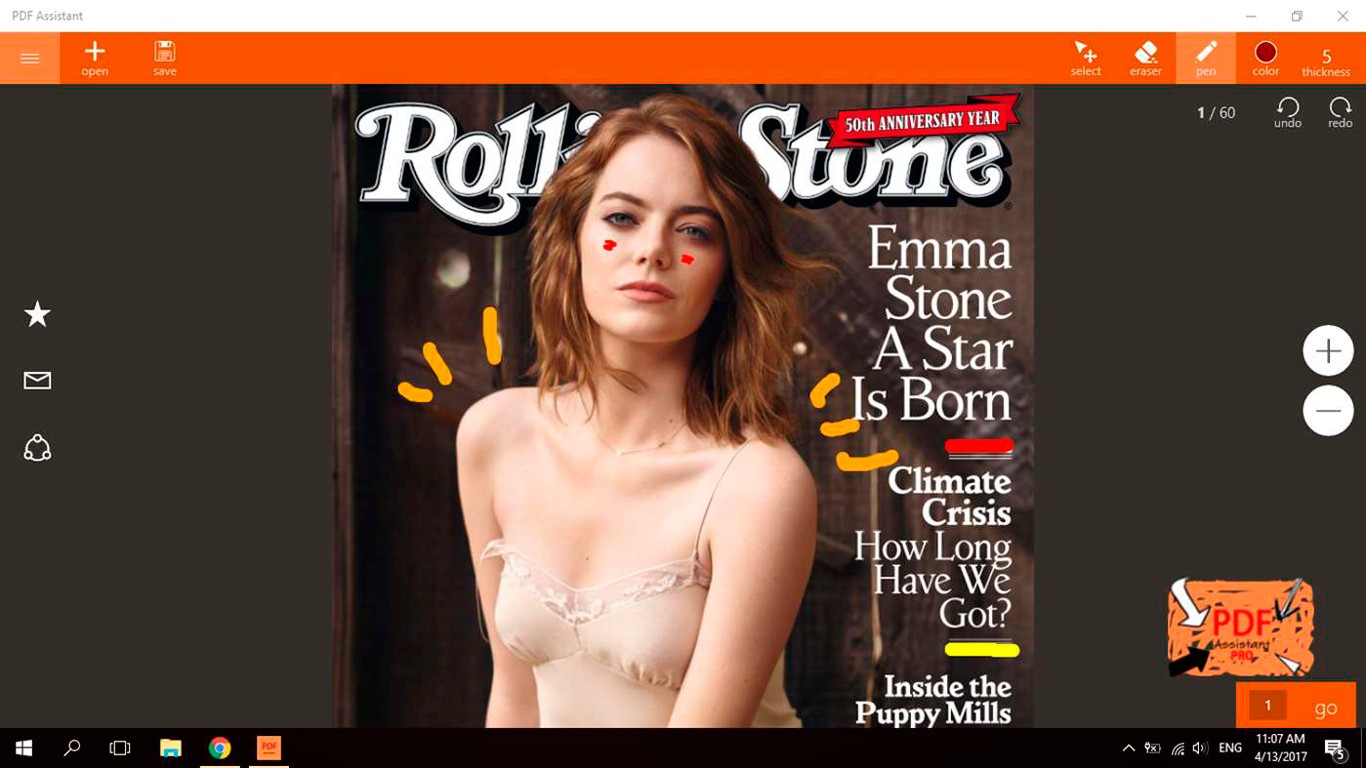The image size is (1366, 768).
Task: Switch to the select tool
Action: 1085,58
